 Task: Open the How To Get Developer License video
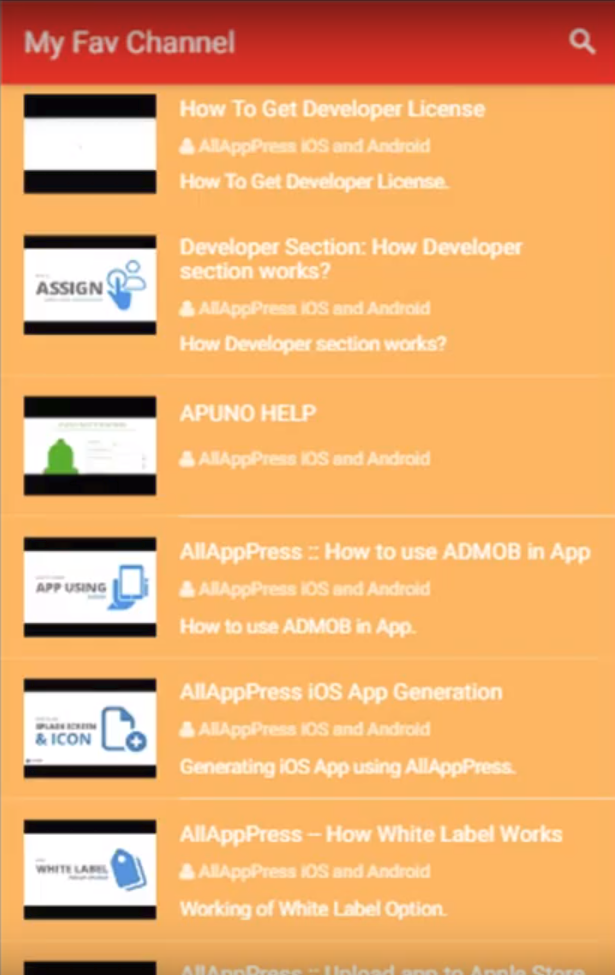[x=331, y=110]
